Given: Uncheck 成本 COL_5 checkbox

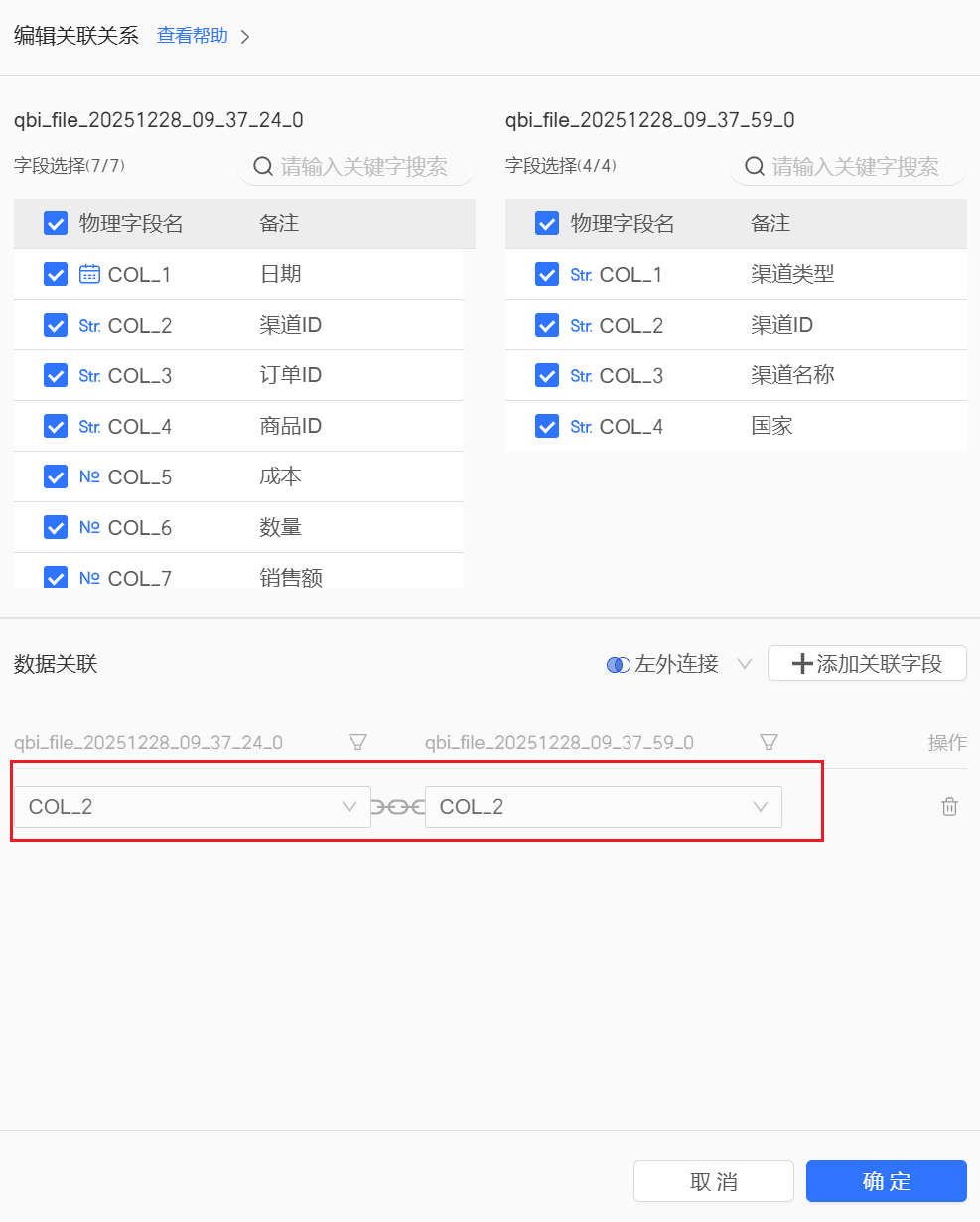Looking at the screenshot, I should [x=56, y=476].
